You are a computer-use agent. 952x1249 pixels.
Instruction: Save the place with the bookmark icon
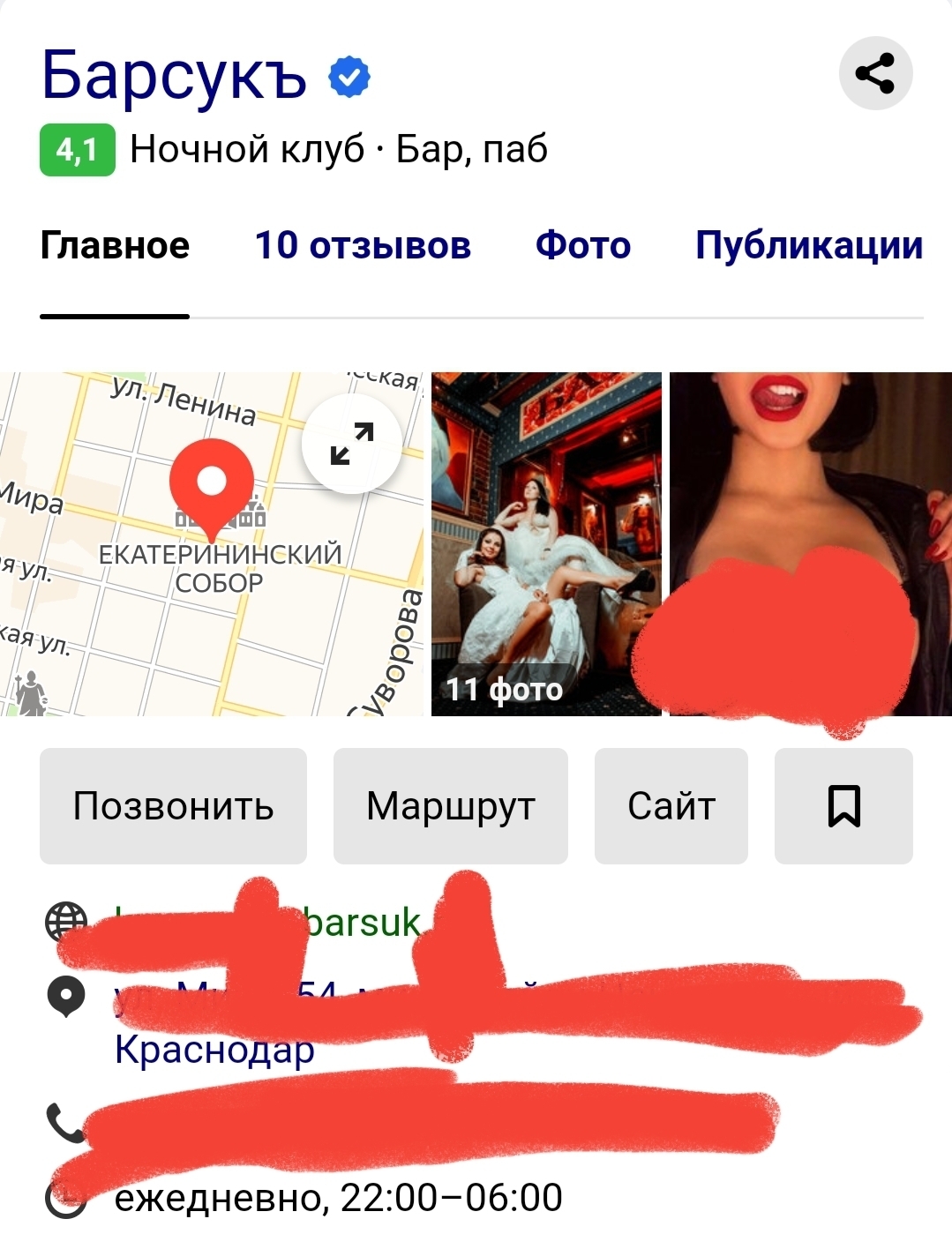843,806
